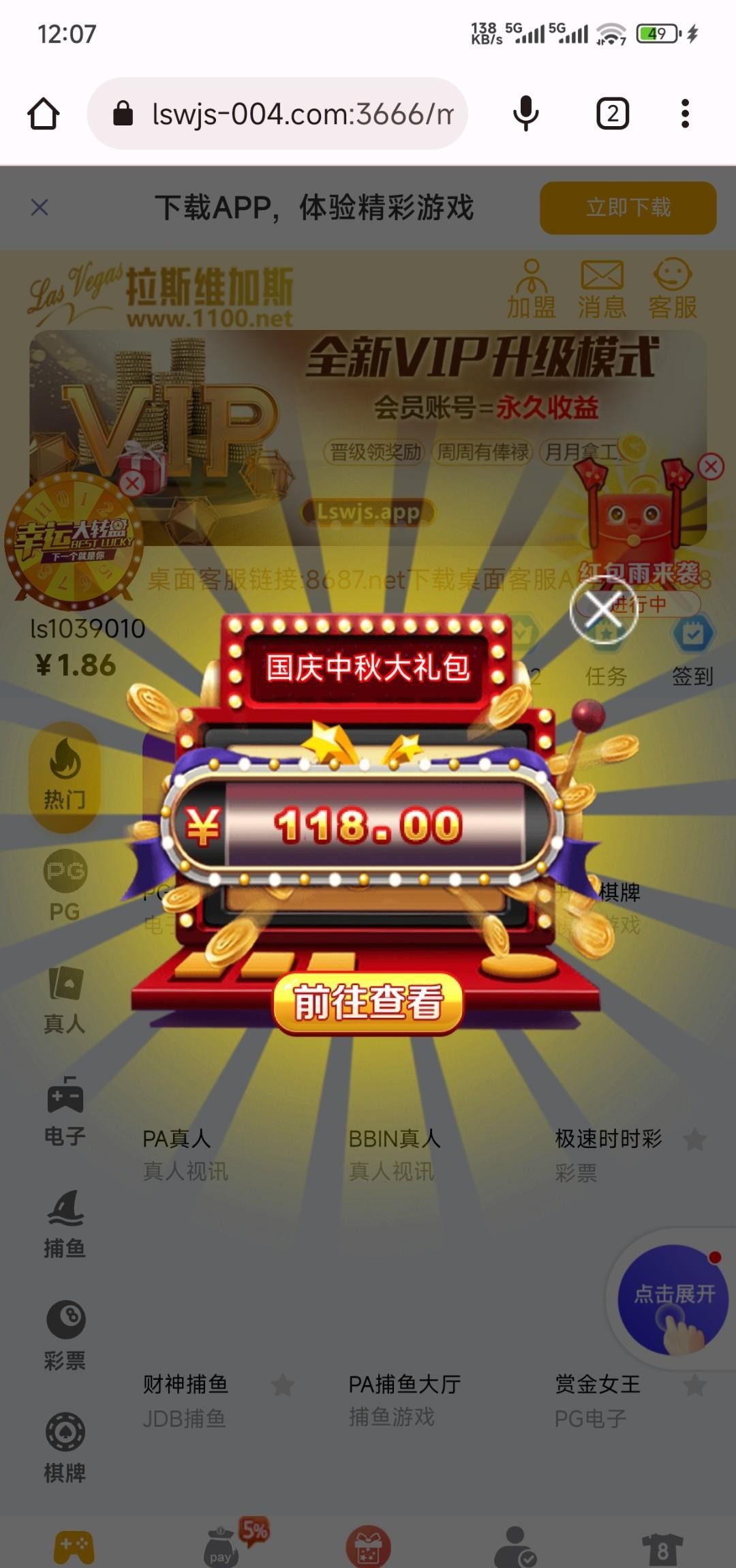Screen dimensions: 736x1568
Task: Close the 红包雨 floating widget
Action: [711, 467]
